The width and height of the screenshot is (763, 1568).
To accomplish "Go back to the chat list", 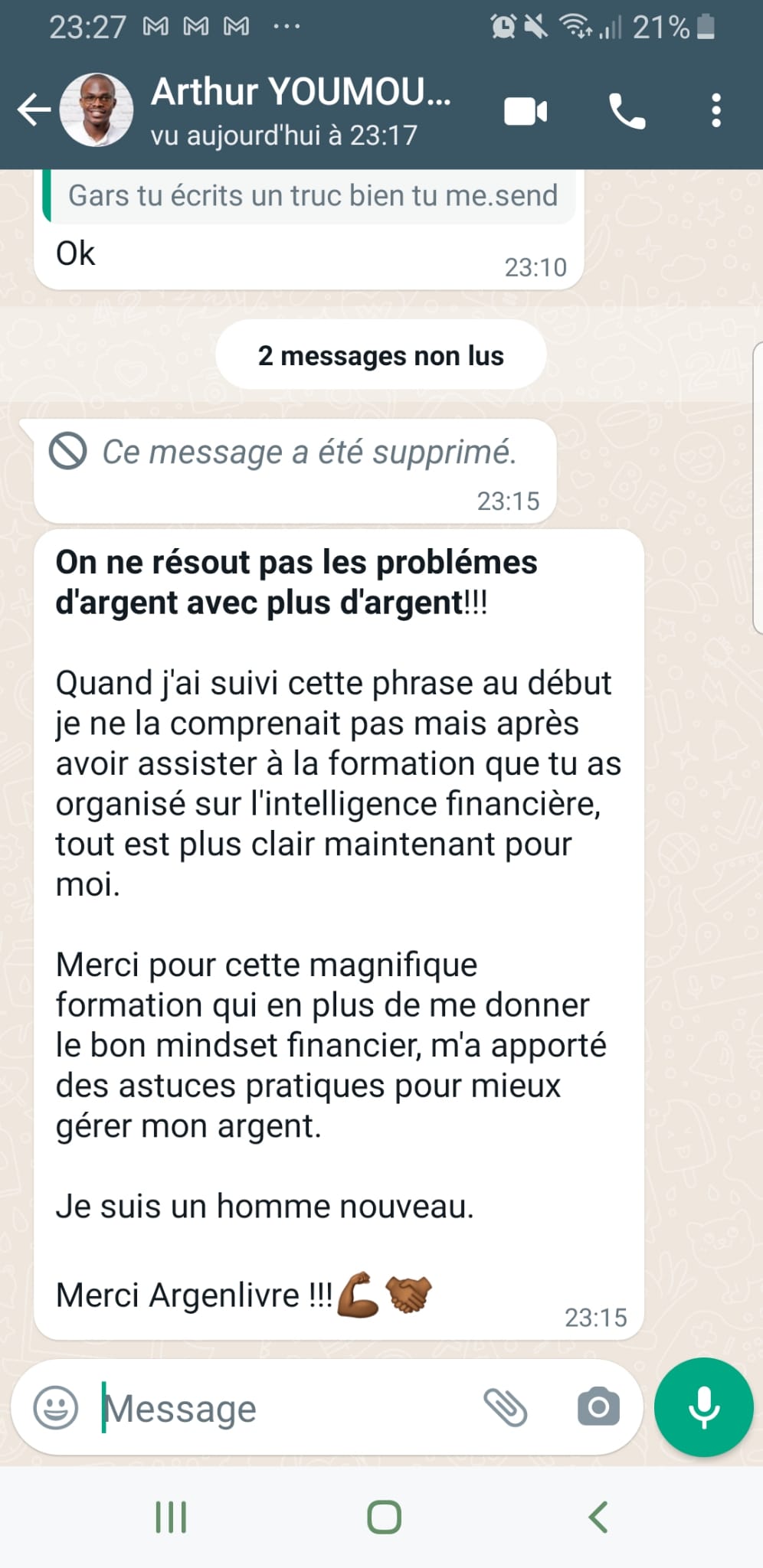I will point(34,110).
